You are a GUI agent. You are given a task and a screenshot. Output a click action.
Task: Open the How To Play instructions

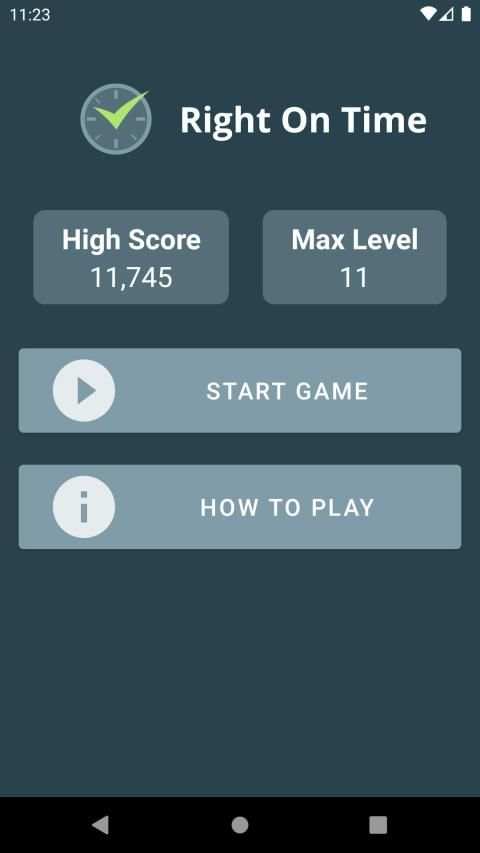(x=240, y=506)
